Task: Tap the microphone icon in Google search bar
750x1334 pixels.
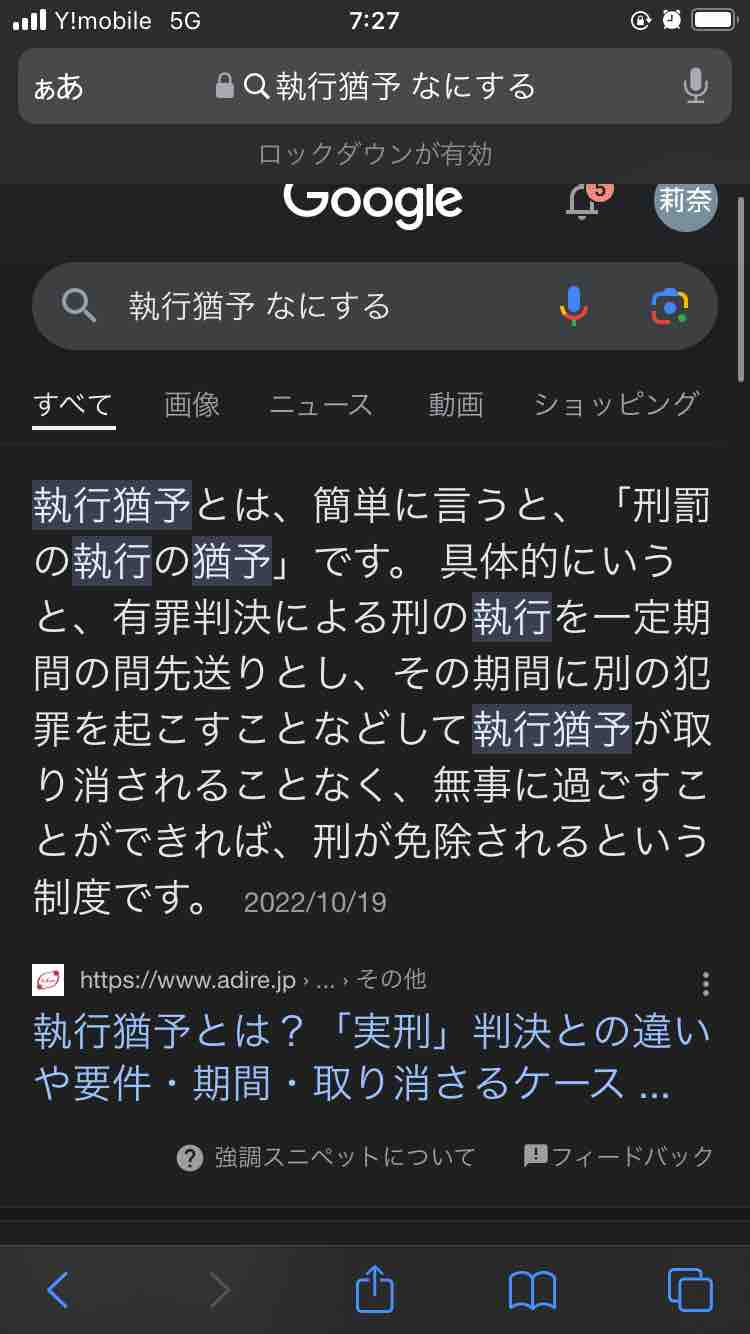Action: 571,307
